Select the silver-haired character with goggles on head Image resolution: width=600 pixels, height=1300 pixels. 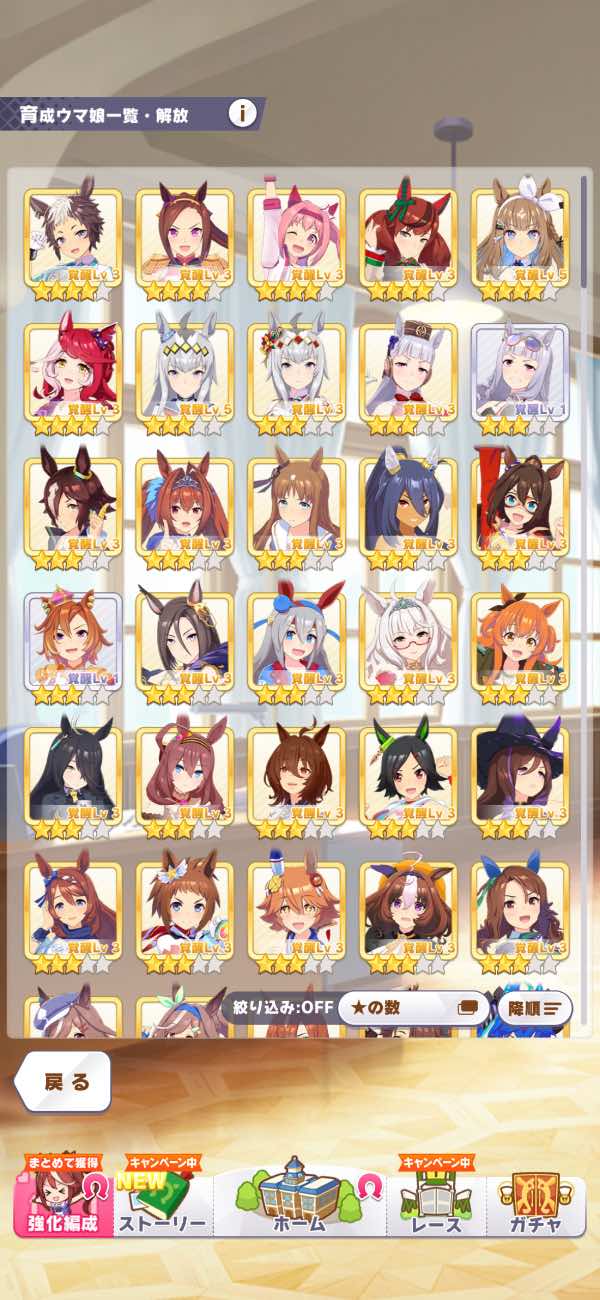point(520,374)
